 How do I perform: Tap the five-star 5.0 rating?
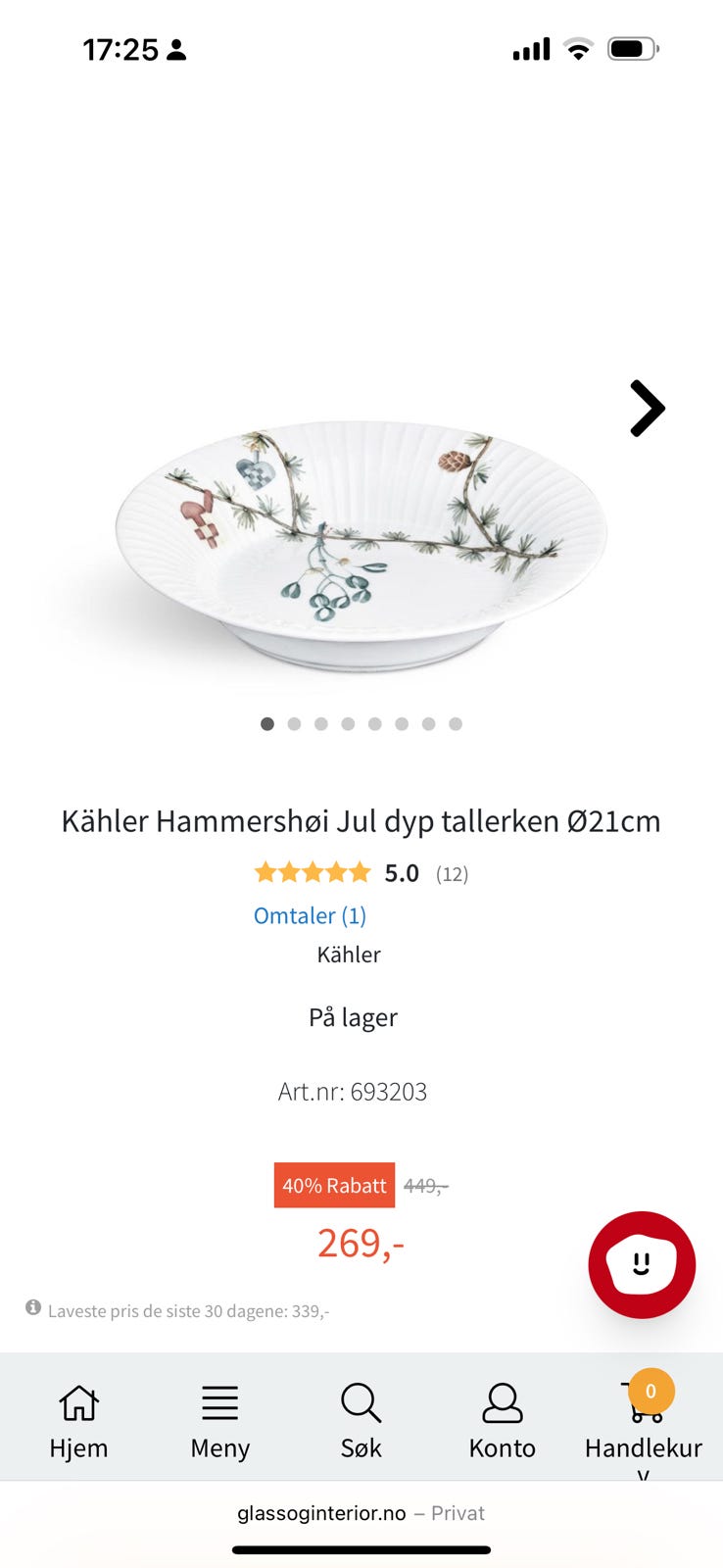pos(313,872)
